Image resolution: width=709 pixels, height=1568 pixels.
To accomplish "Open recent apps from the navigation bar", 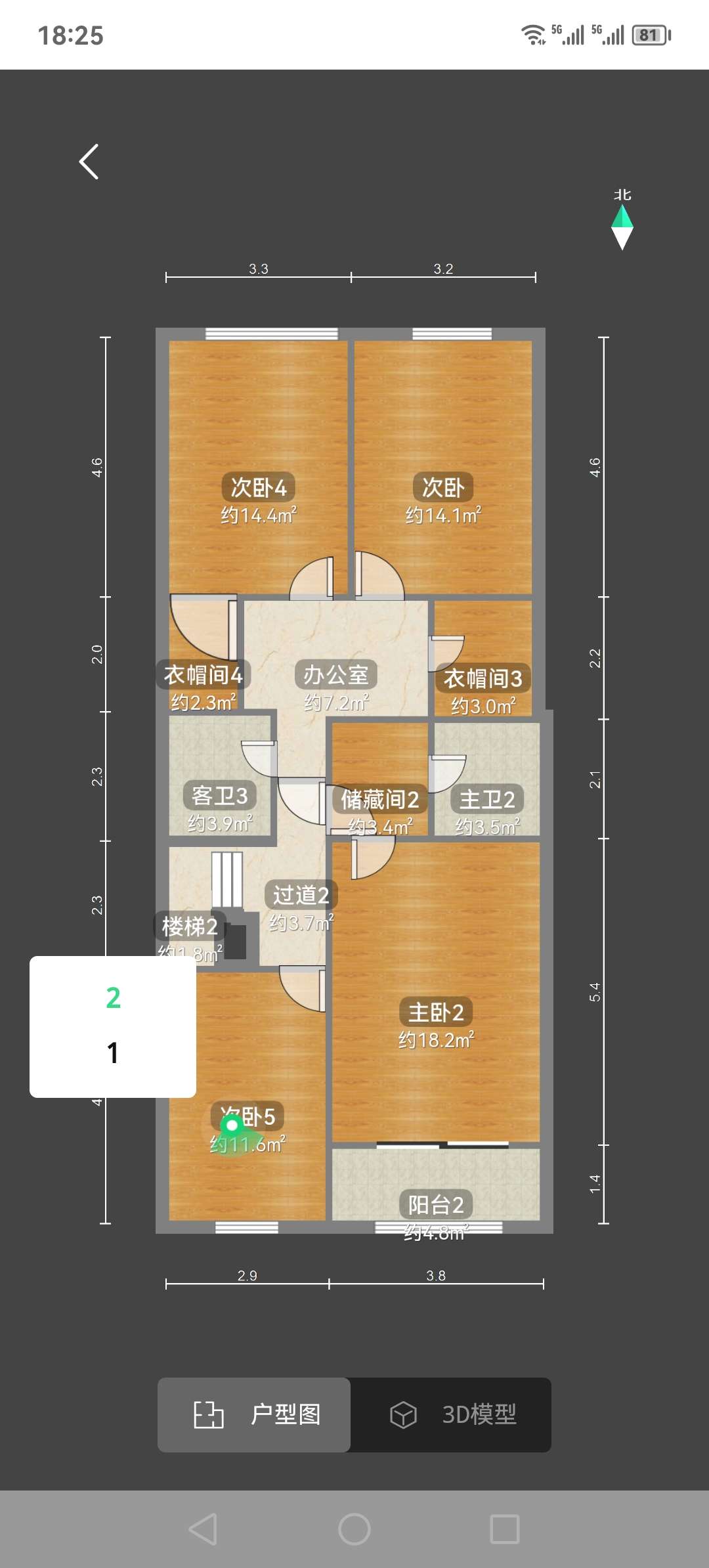I will coord(505,1529).
